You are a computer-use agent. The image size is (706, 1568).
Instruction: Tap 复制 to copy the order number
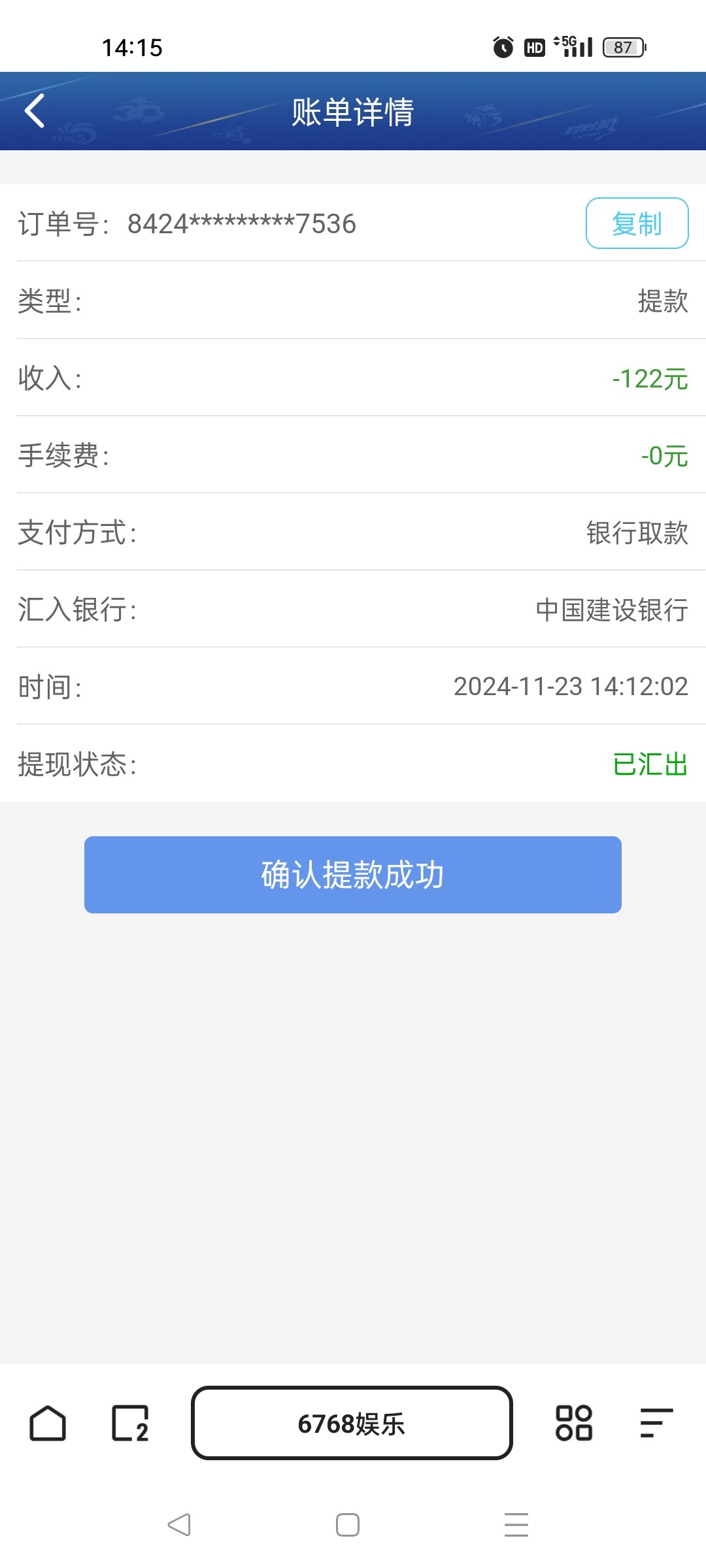[637, 223]
